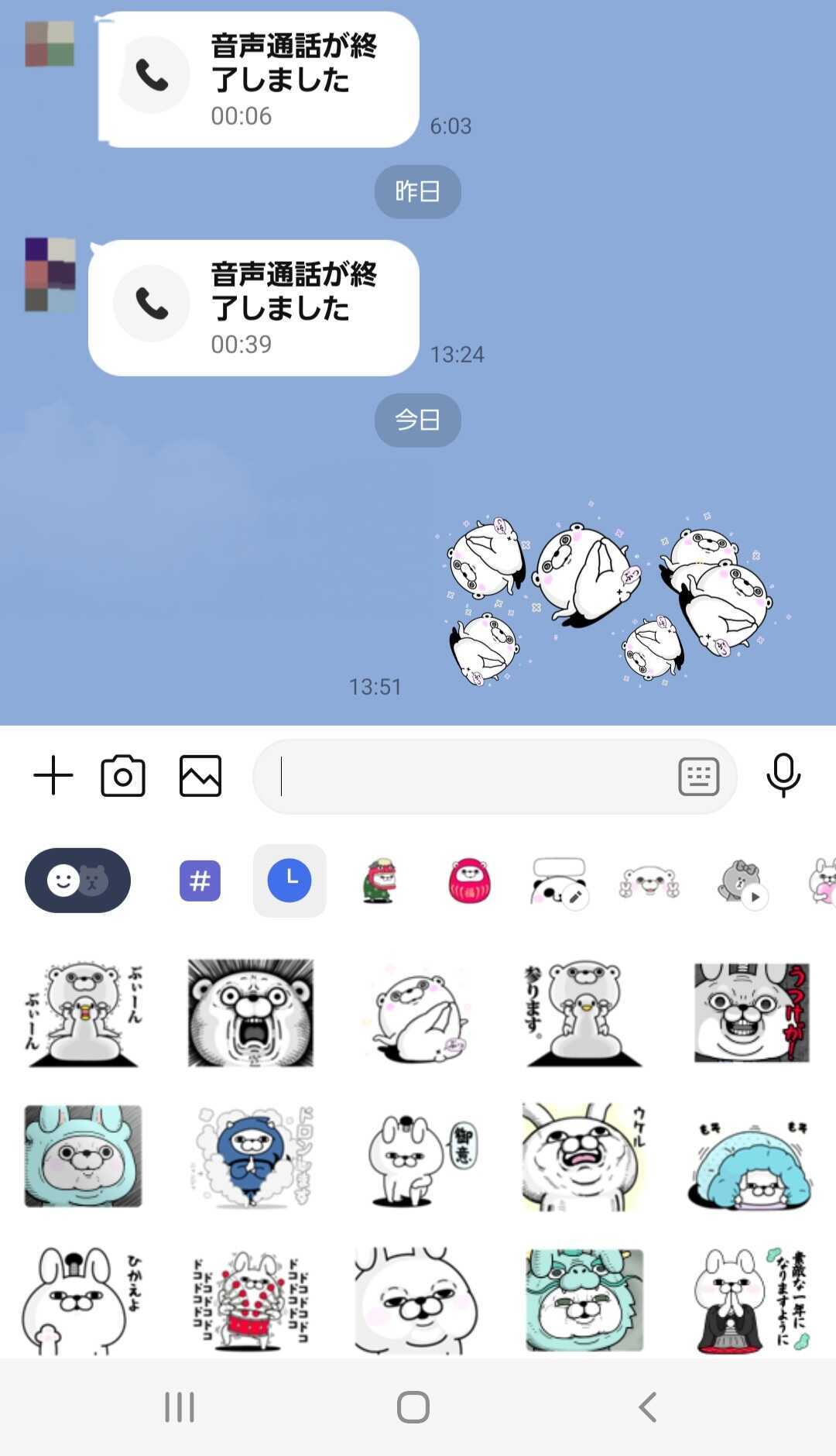
Task: Select the panda custom sticker pack
Action: click(558, 881)
